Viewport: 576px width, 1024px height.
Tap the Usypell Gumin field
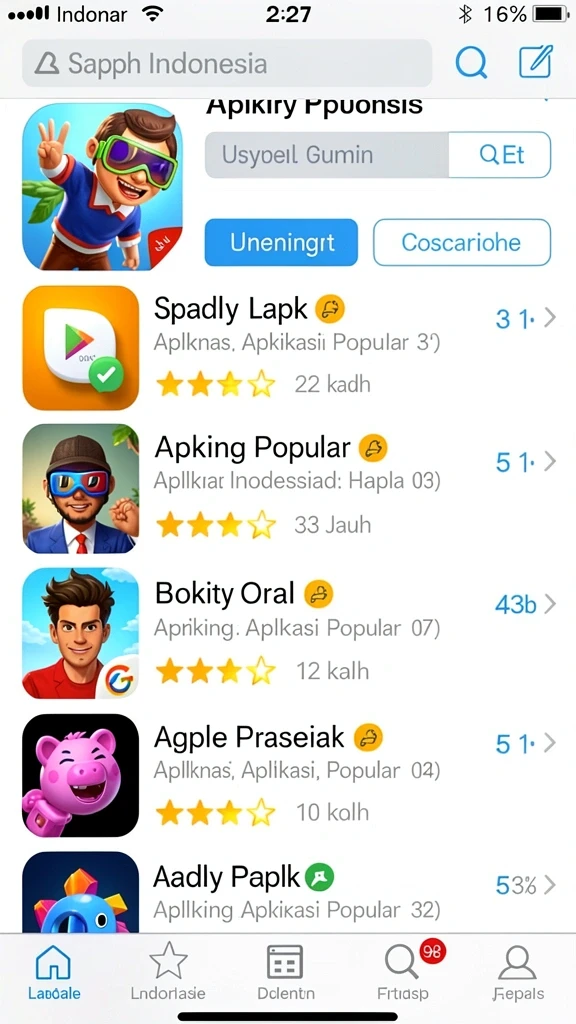pos(327,155)
